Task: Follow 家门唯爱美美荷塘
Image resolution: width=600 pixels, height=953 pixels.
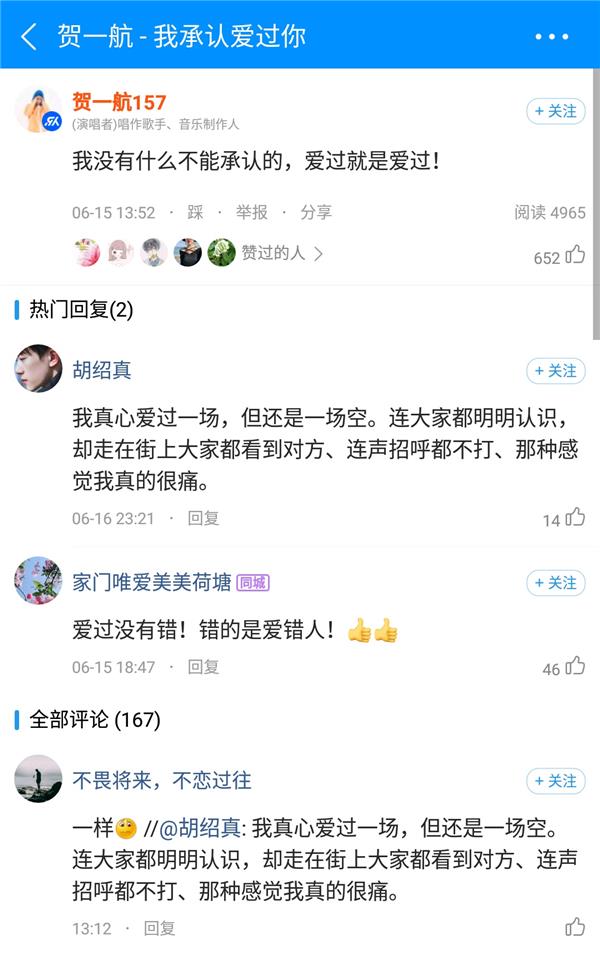Action: (556, 583)
